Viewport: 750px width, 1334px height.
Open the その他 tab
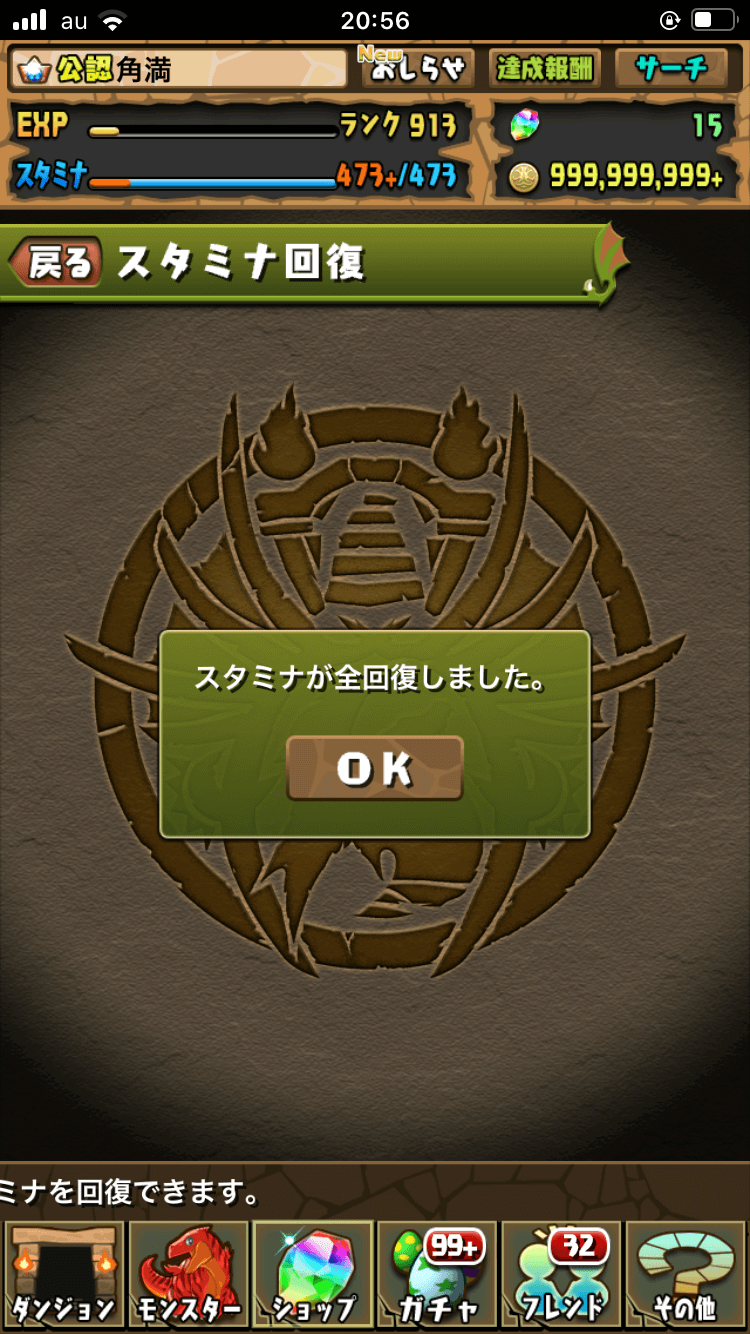coord(686,1273)
